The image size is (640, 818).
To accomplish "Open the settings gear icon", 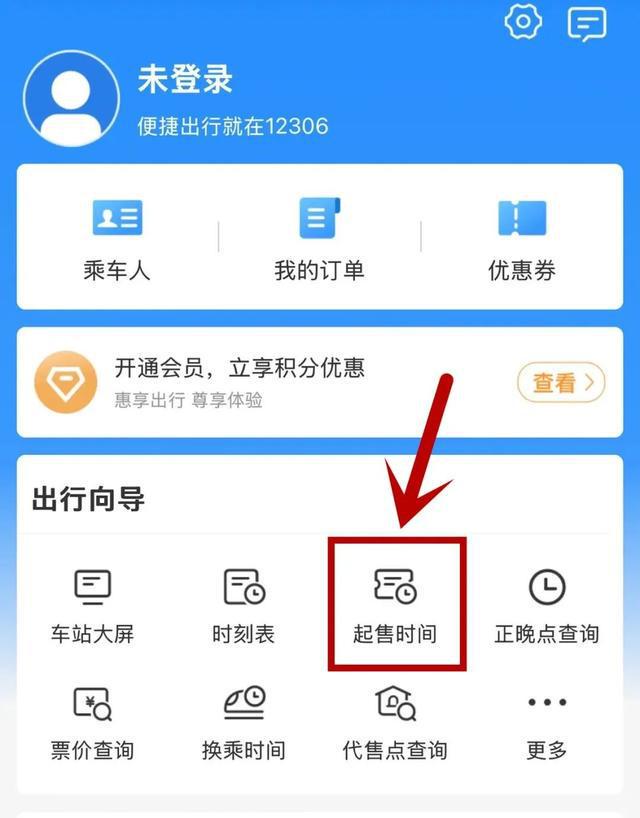I will click(x=522, y=21).
